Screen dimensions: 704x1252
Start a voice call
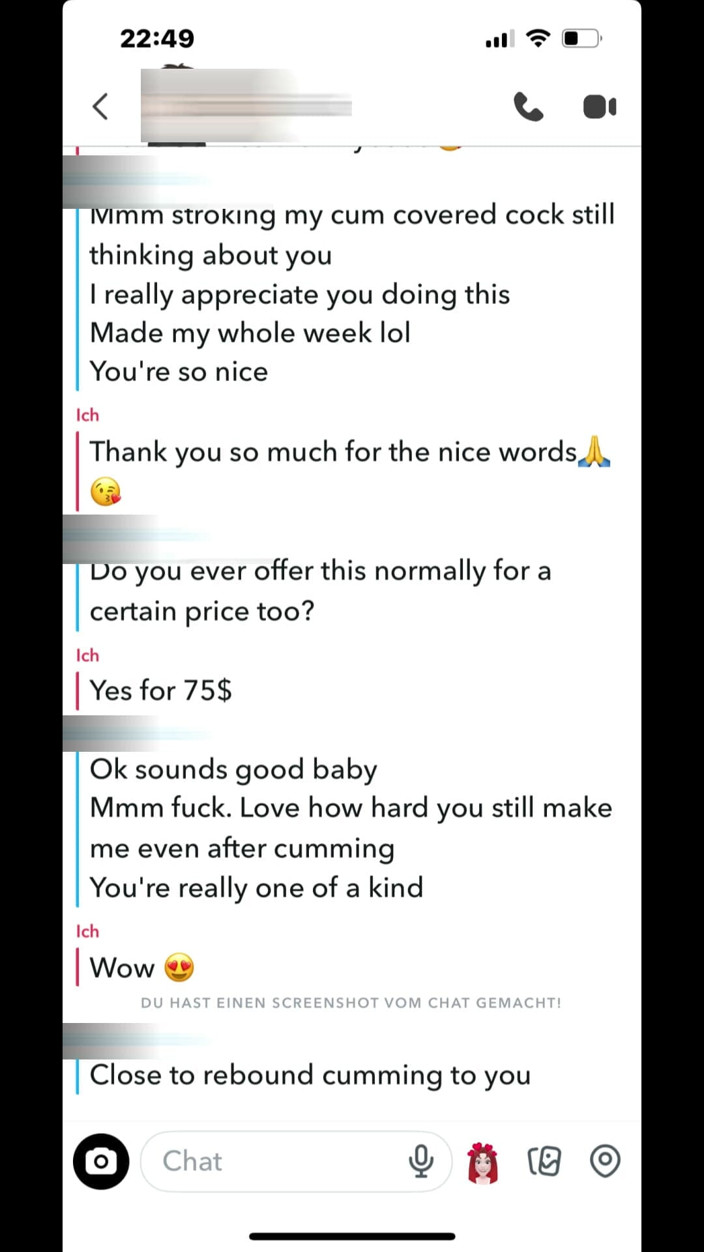click(x=528, y=107)
